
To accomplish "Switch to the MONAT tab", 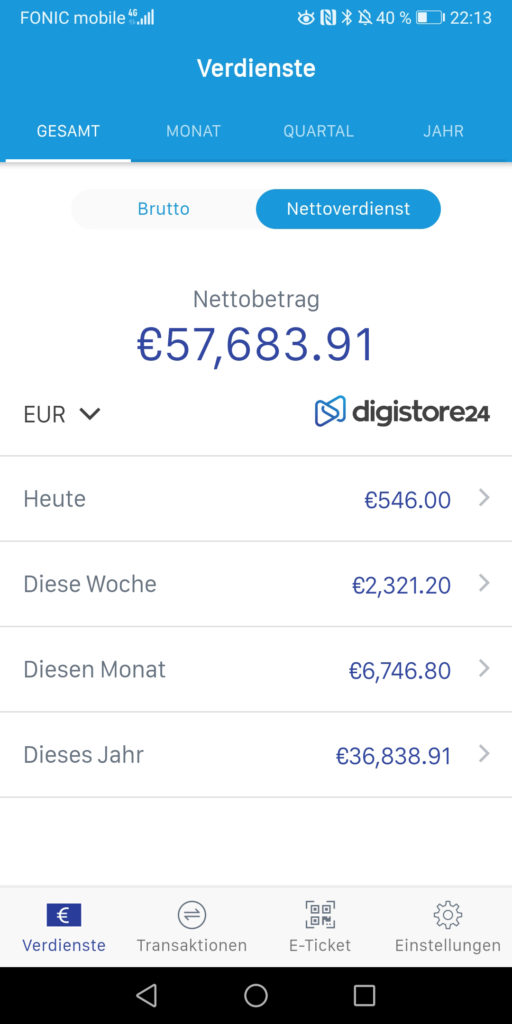I will 193,131.
